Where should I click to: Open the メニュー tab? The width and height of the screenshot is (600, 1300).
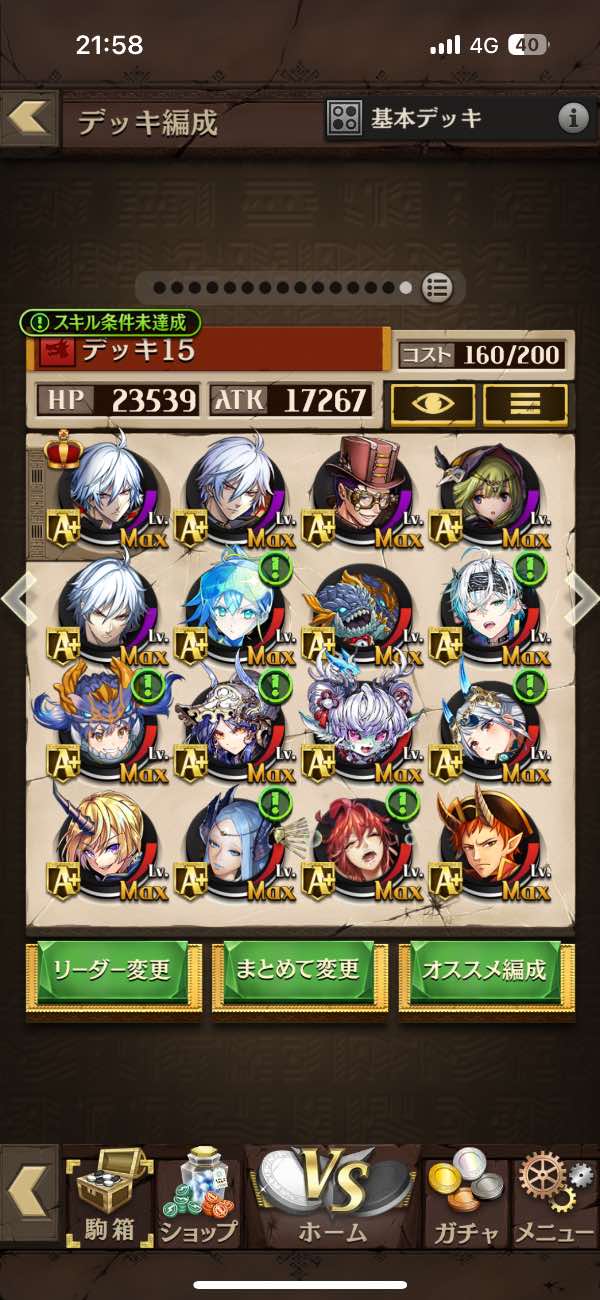[x=554, y=1200]
